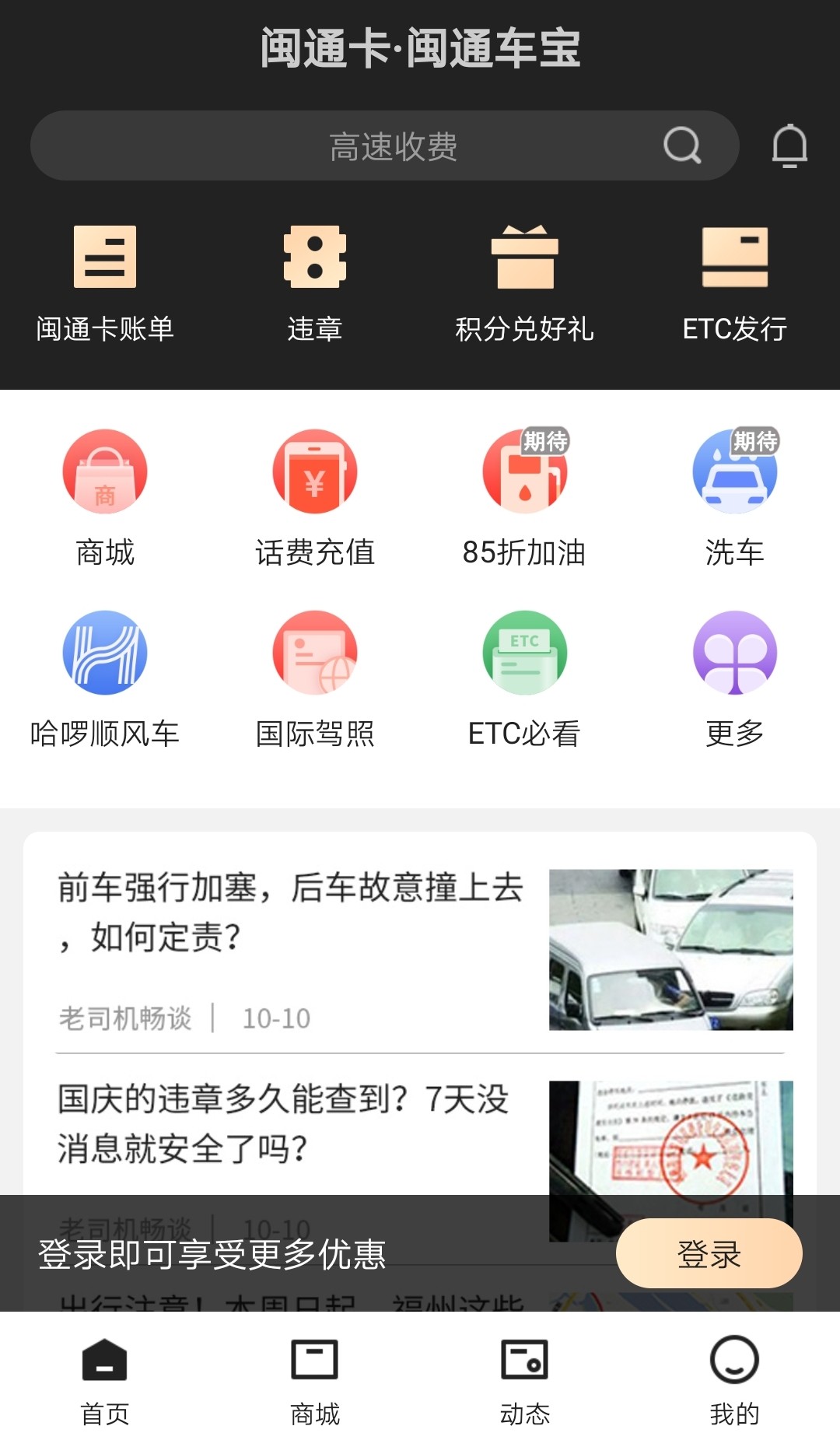Switch to the 商城 tab in bottom bar

point(315,1381)
